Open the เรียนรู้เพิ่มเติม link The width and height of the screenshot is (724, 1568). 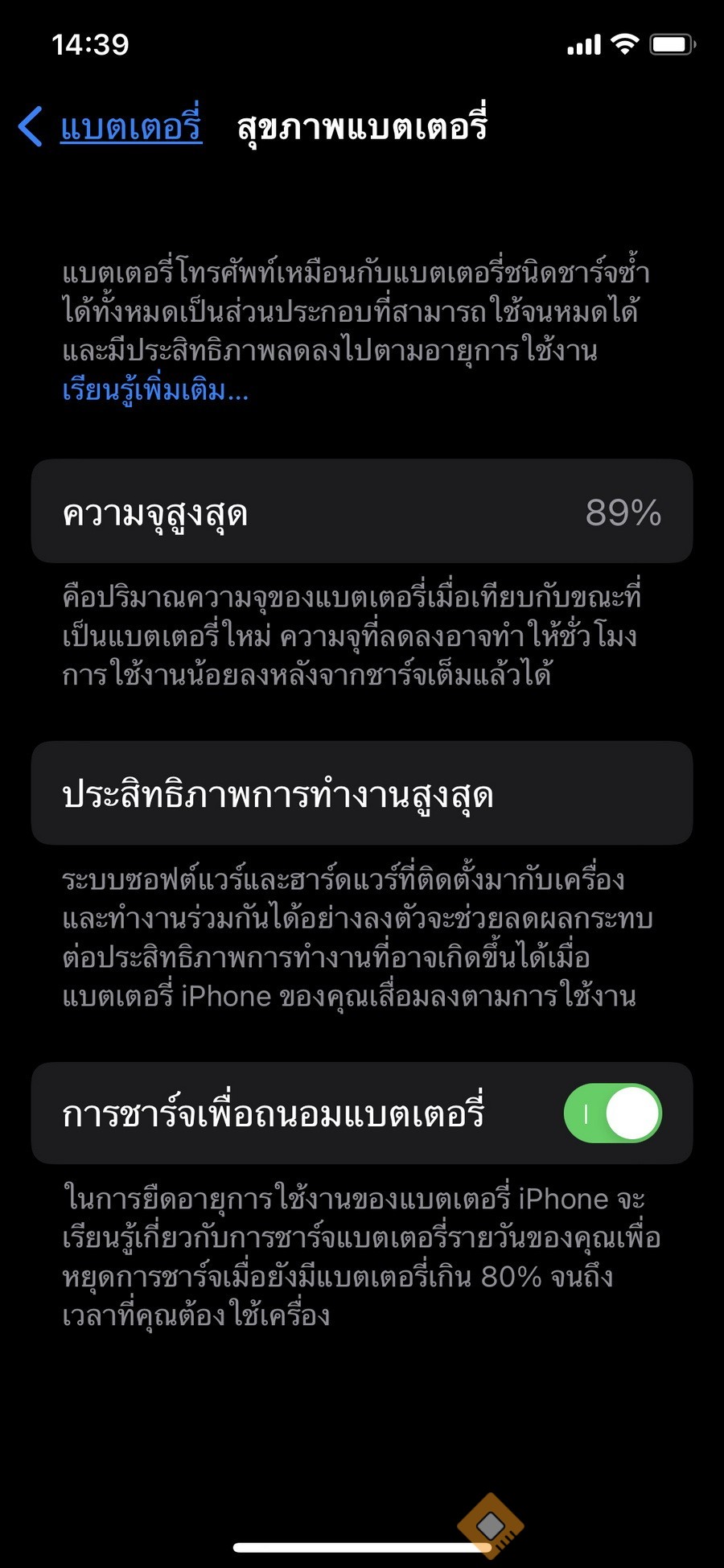[x=155, y=391]
